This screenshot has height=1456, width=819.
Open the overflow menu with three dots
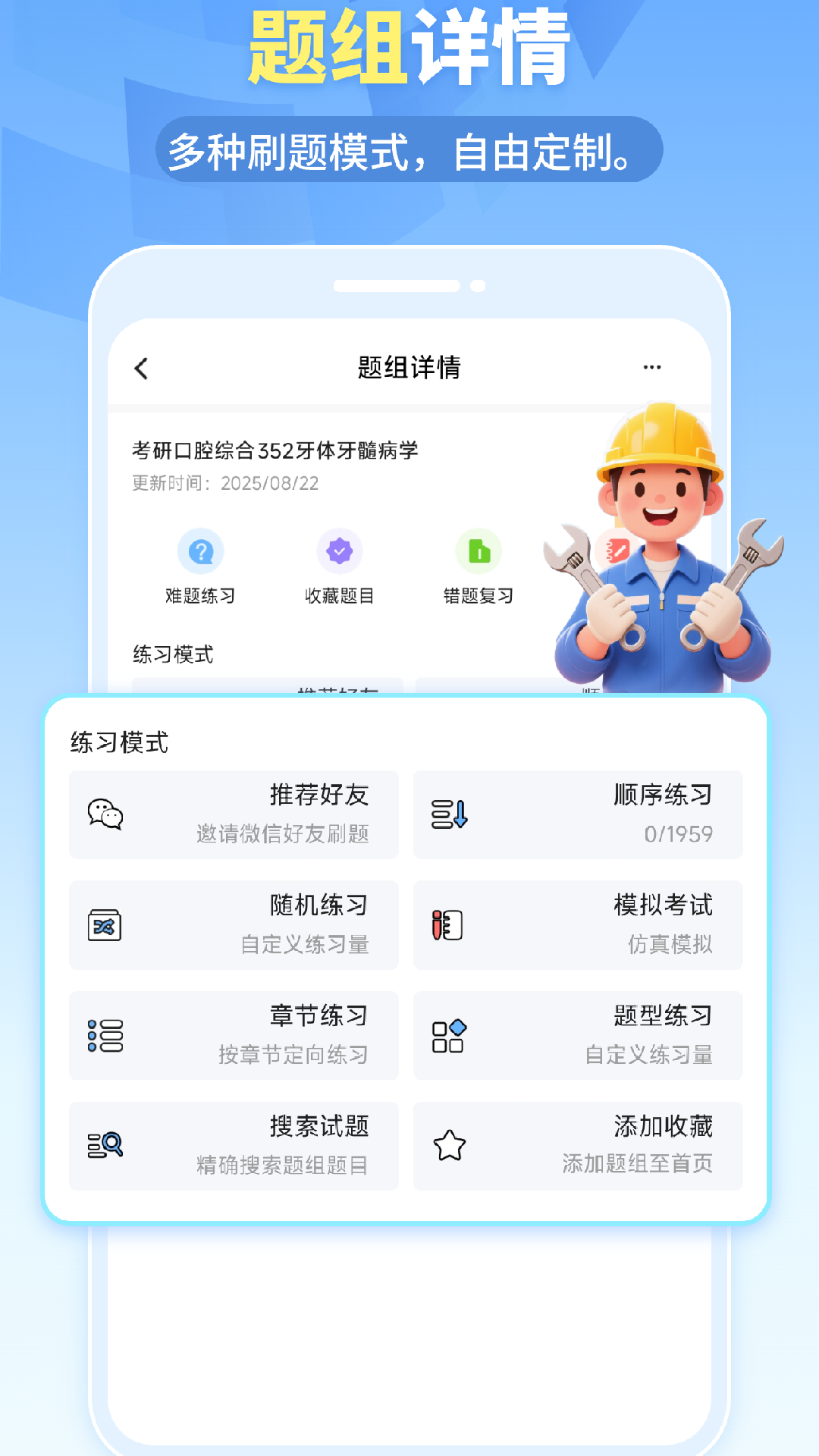[651, 367]
